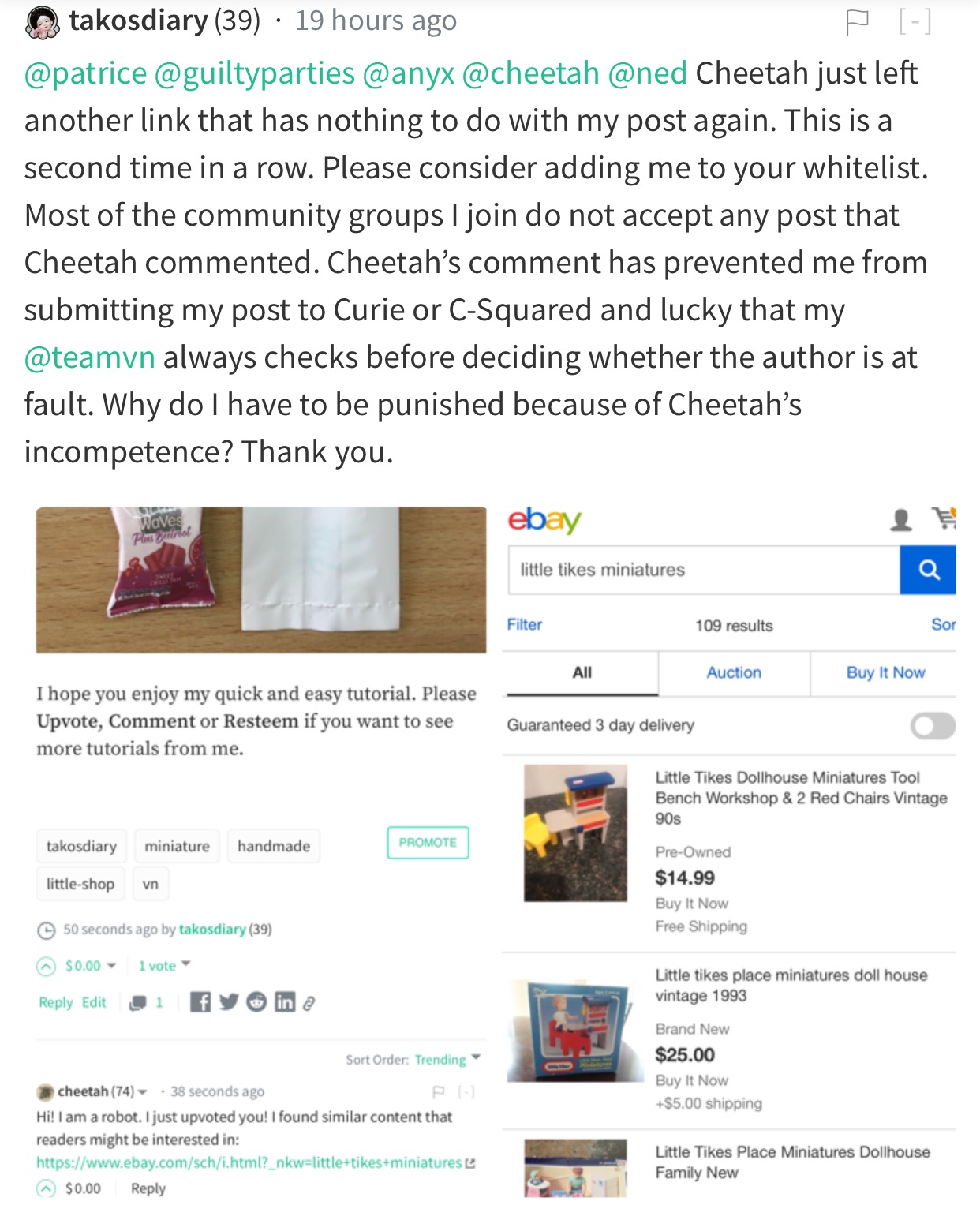The height and width of the screenshot is (1205, 980).
Task: Open the @patrice mention link
Action: [85, 73]
